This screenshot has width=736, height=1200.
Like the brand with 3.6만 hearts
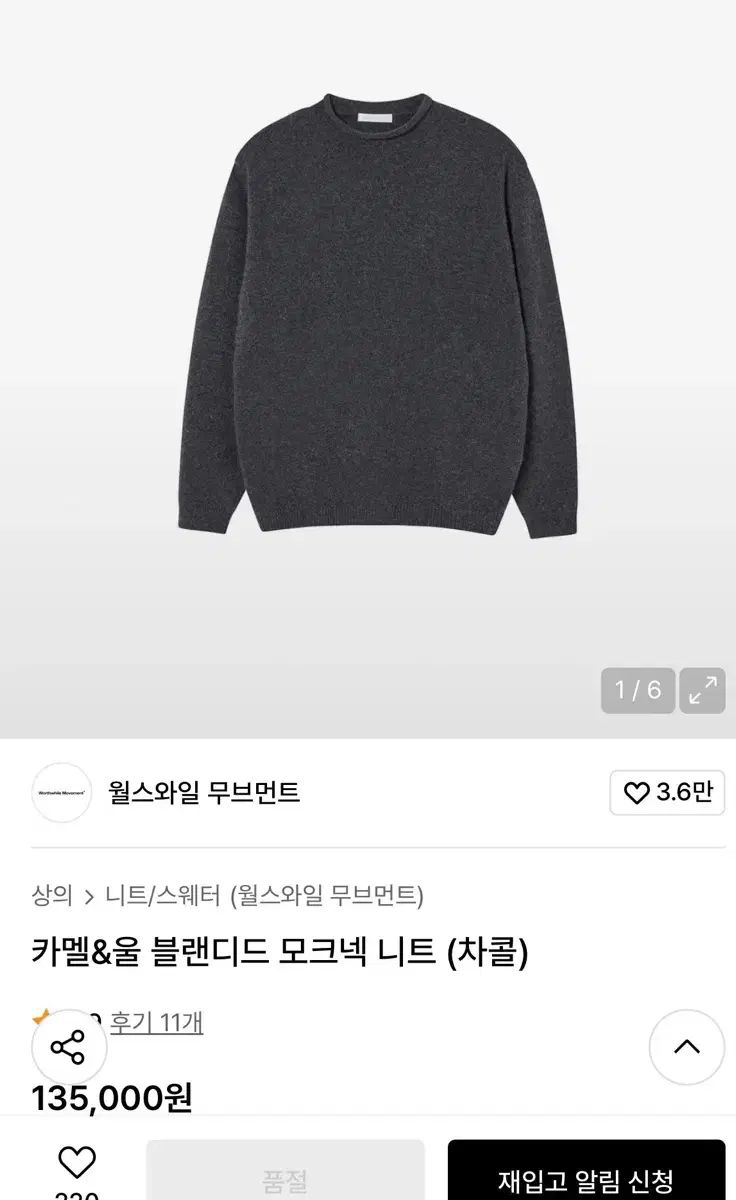click(667, 793)
